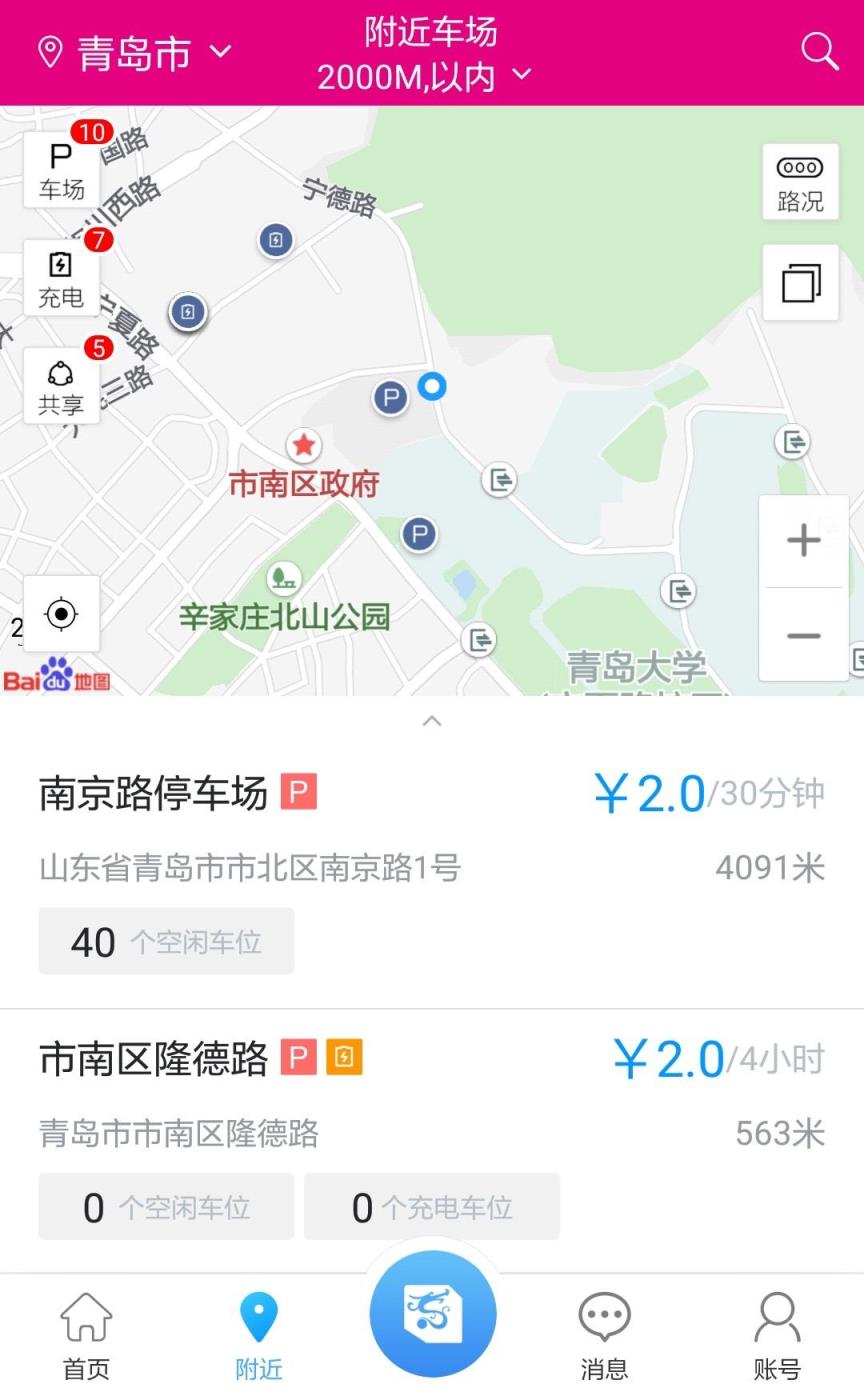Open the map layers switcher icon

[800, 283]
